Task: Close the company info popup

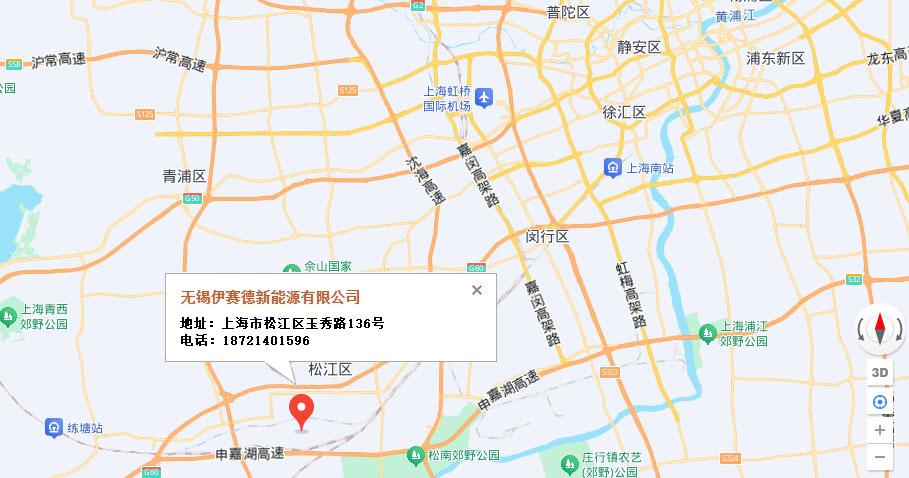Action: click(477, 290)
